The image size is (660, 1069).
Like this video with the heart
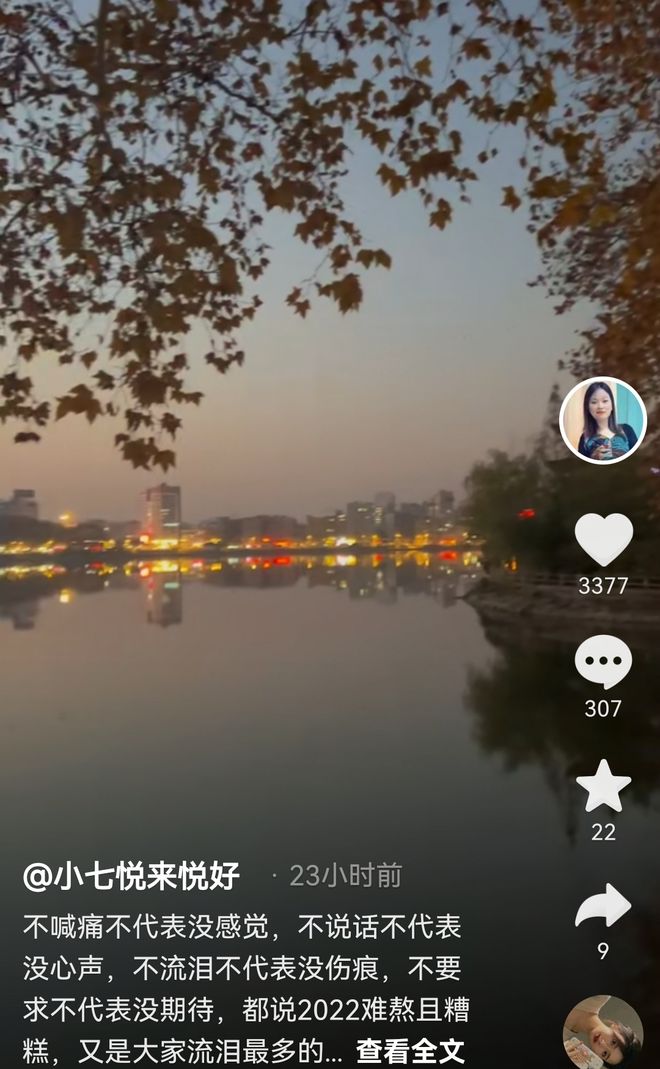[x=603, y=540]
